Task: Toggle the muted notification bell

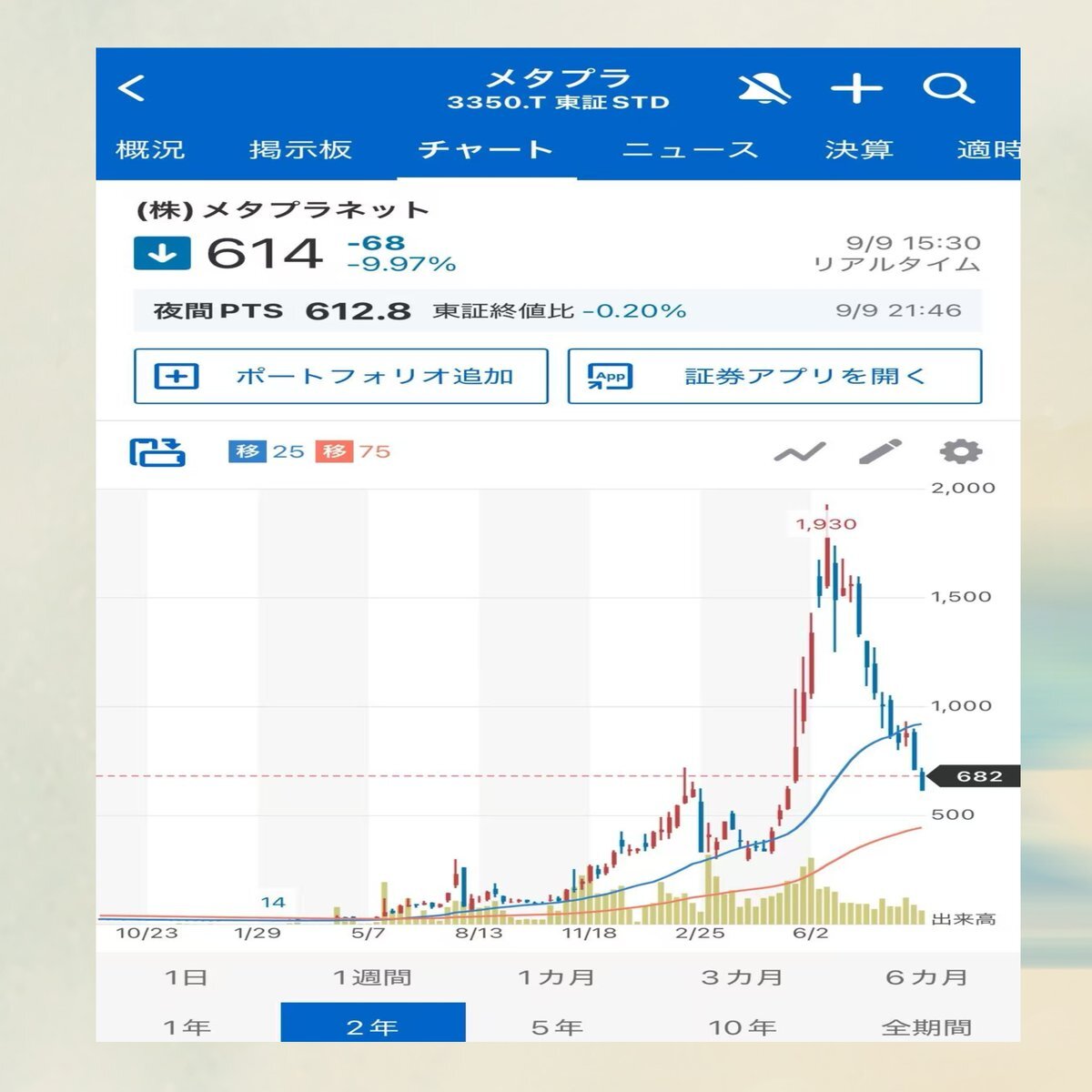Action: 763,88
